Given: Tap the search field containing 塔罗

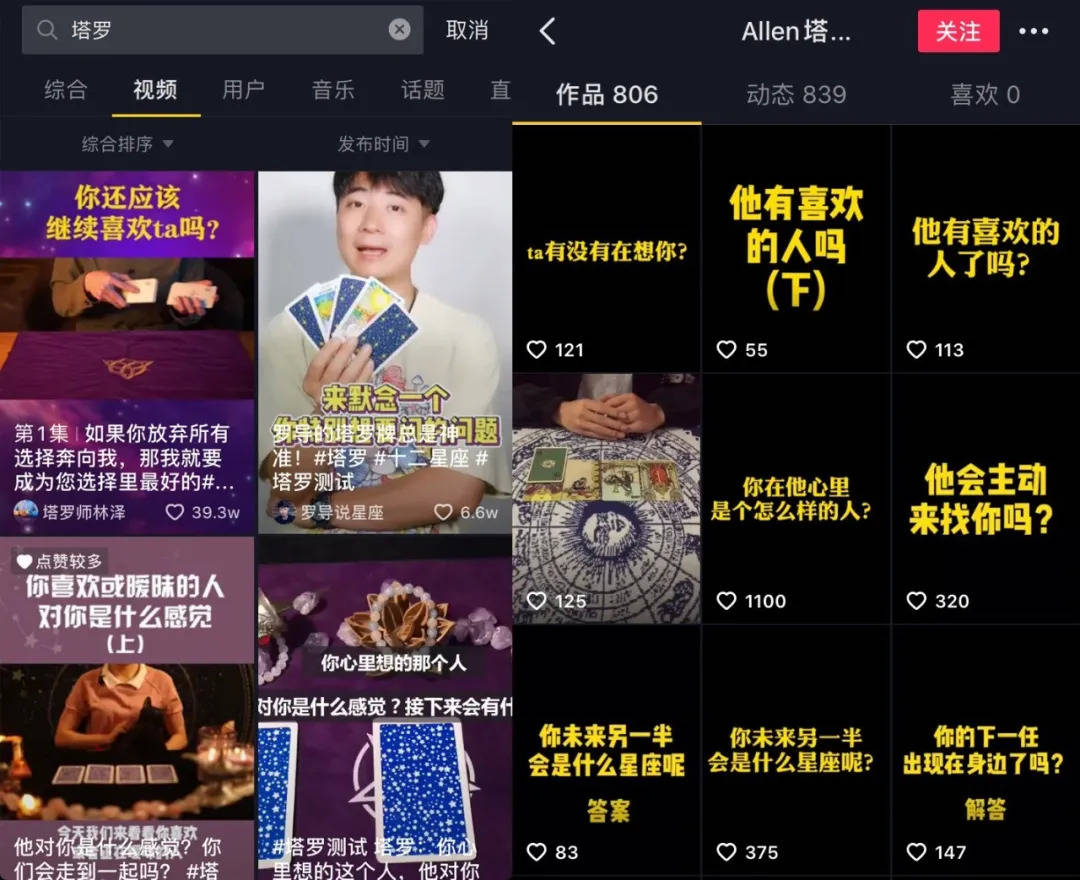Looking at the screenshot, I should tap(220, 30).
